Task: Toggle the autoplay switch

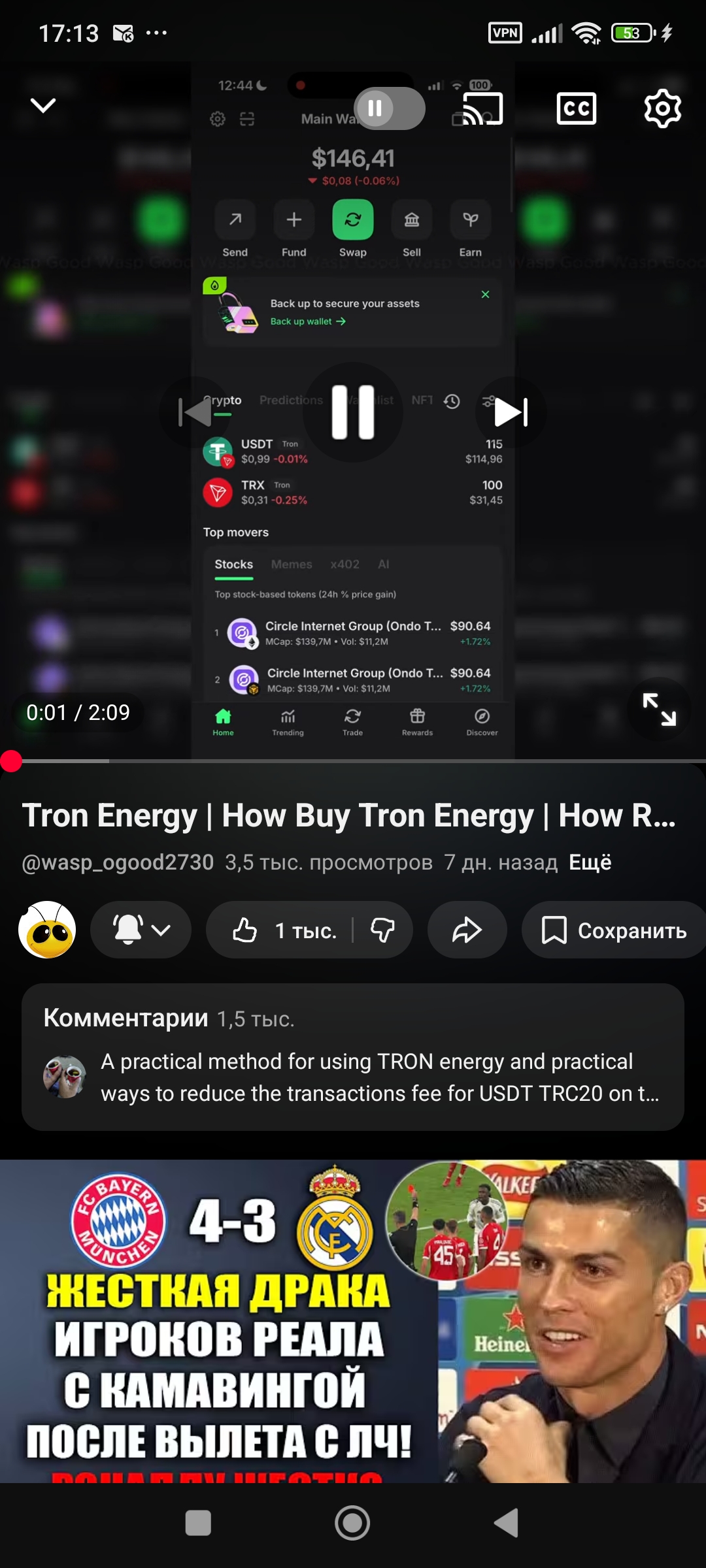Action: tap(390, 108)
